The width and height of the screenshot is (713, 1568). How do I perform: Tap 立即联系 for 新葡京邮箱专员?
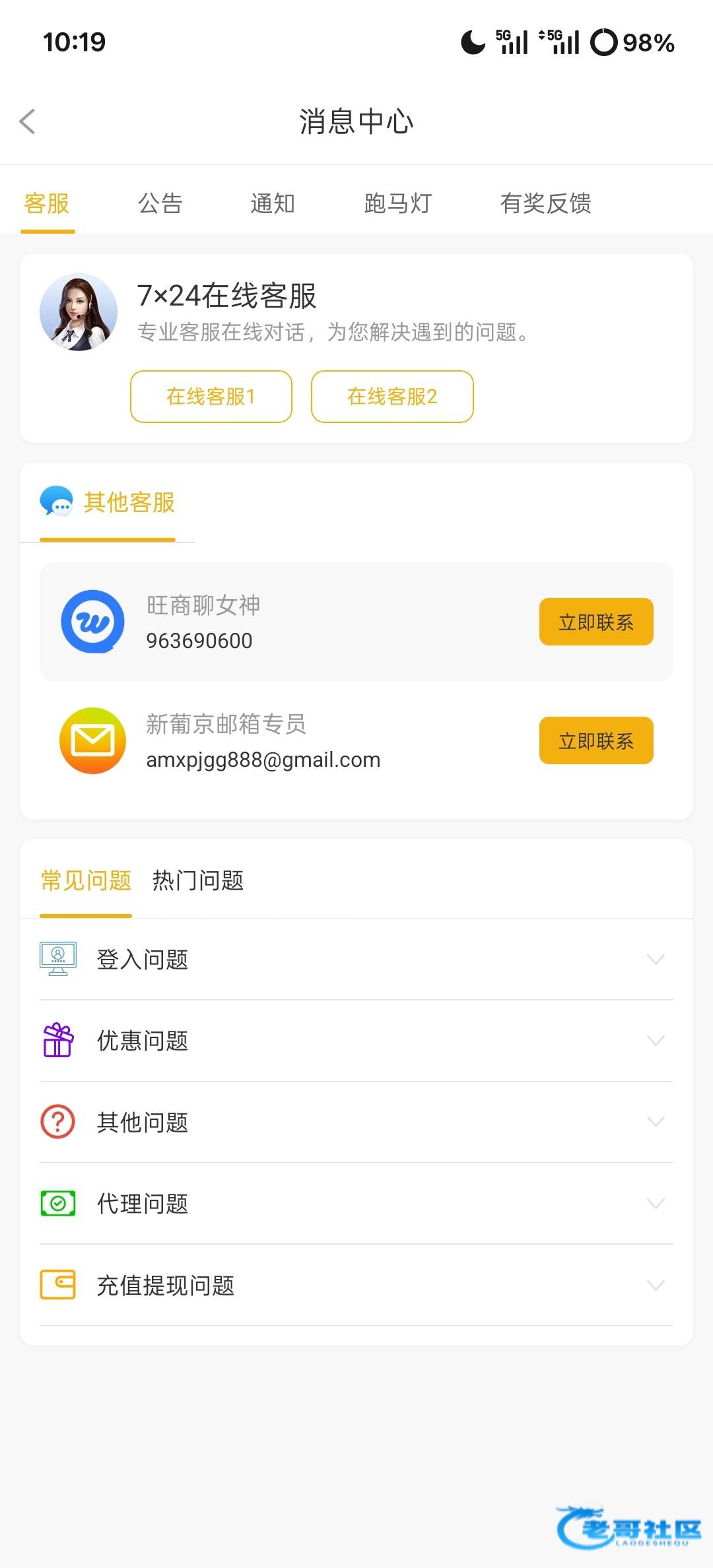(x=595, y=740)
